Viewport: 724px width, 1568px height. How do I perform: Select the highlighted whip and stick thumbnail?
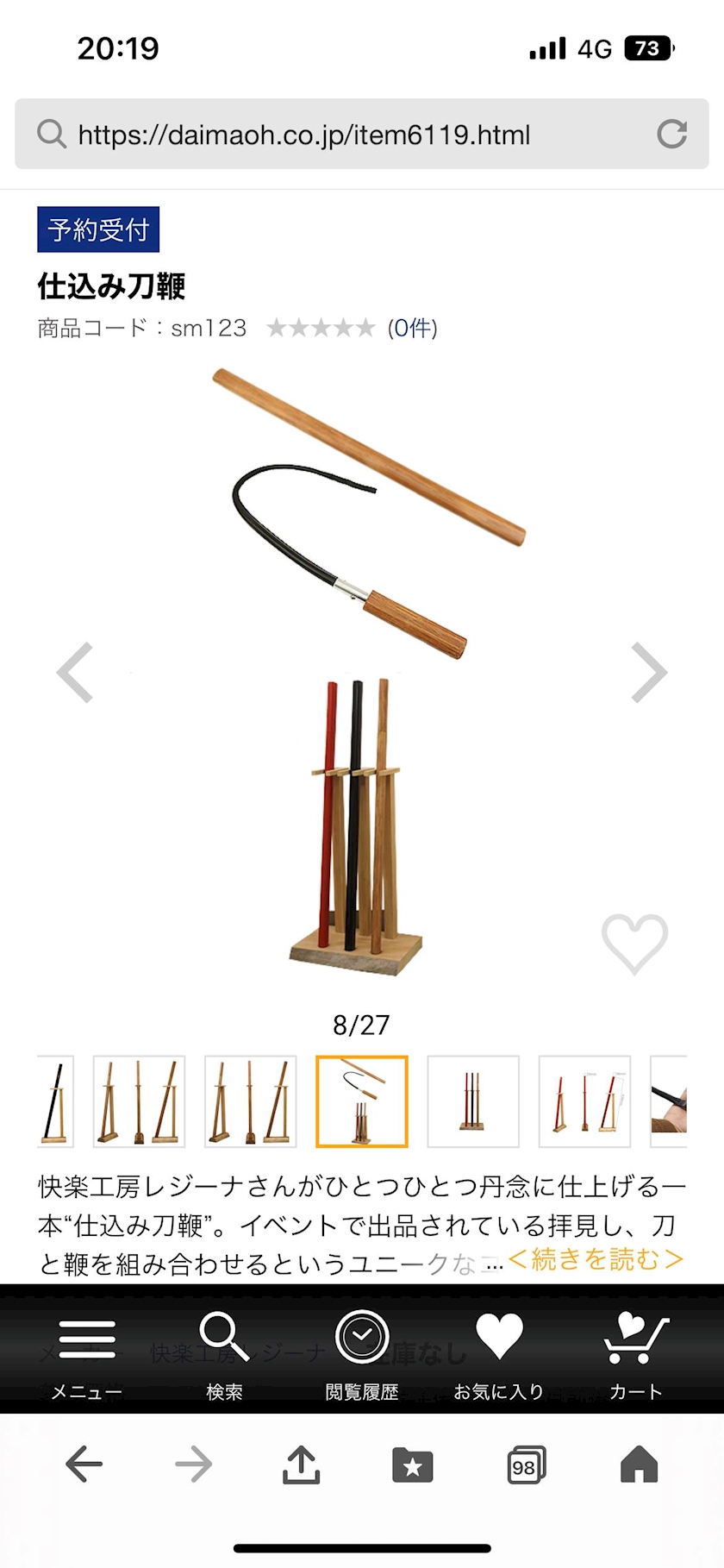pos(362,1101)
